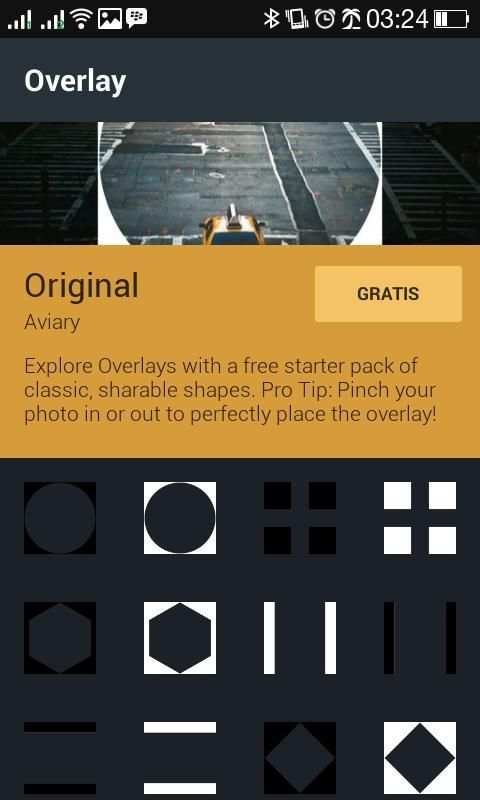Screen dimensions: 480x800
Task: Pick the black diamond overlay
Action: tap(300, 758)
